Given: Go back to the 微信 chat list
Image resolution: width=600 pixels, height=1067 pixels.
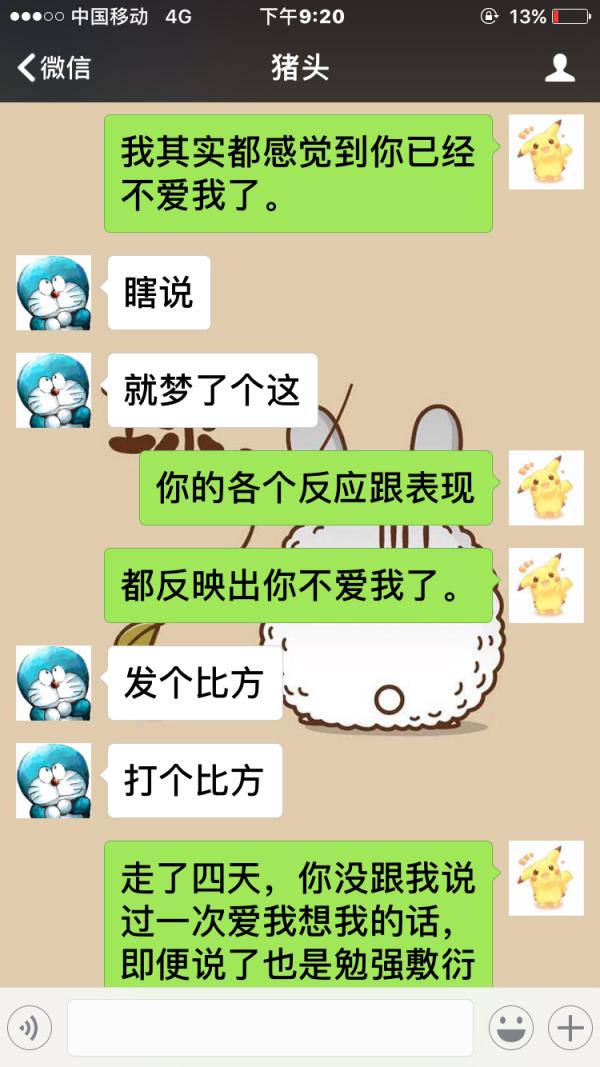Looking at the screenshot, I should coord(54,68).
